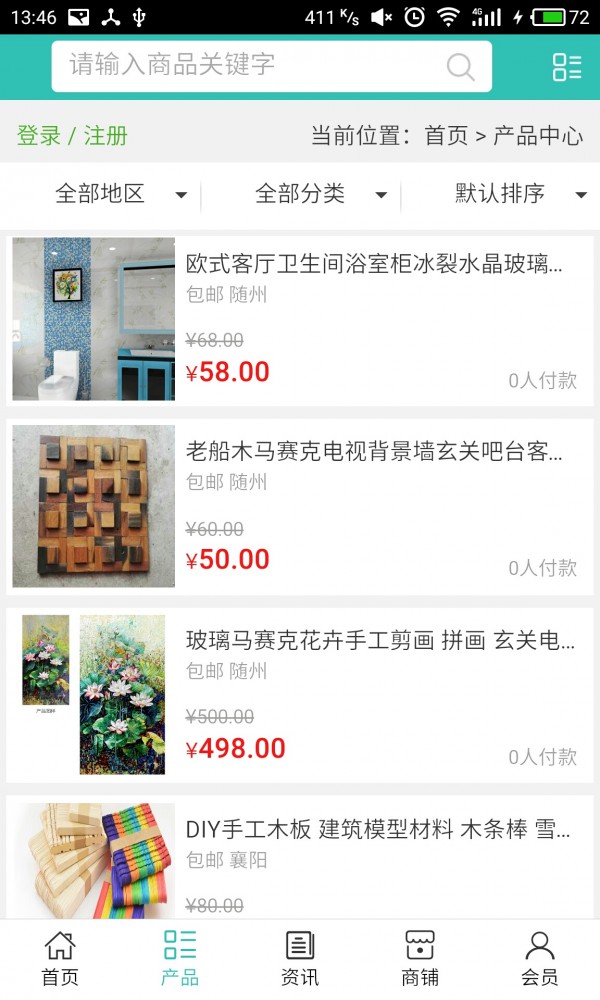
Task: Open the 老船木马赛克电视背景墙 product
Action: (374, 452)
